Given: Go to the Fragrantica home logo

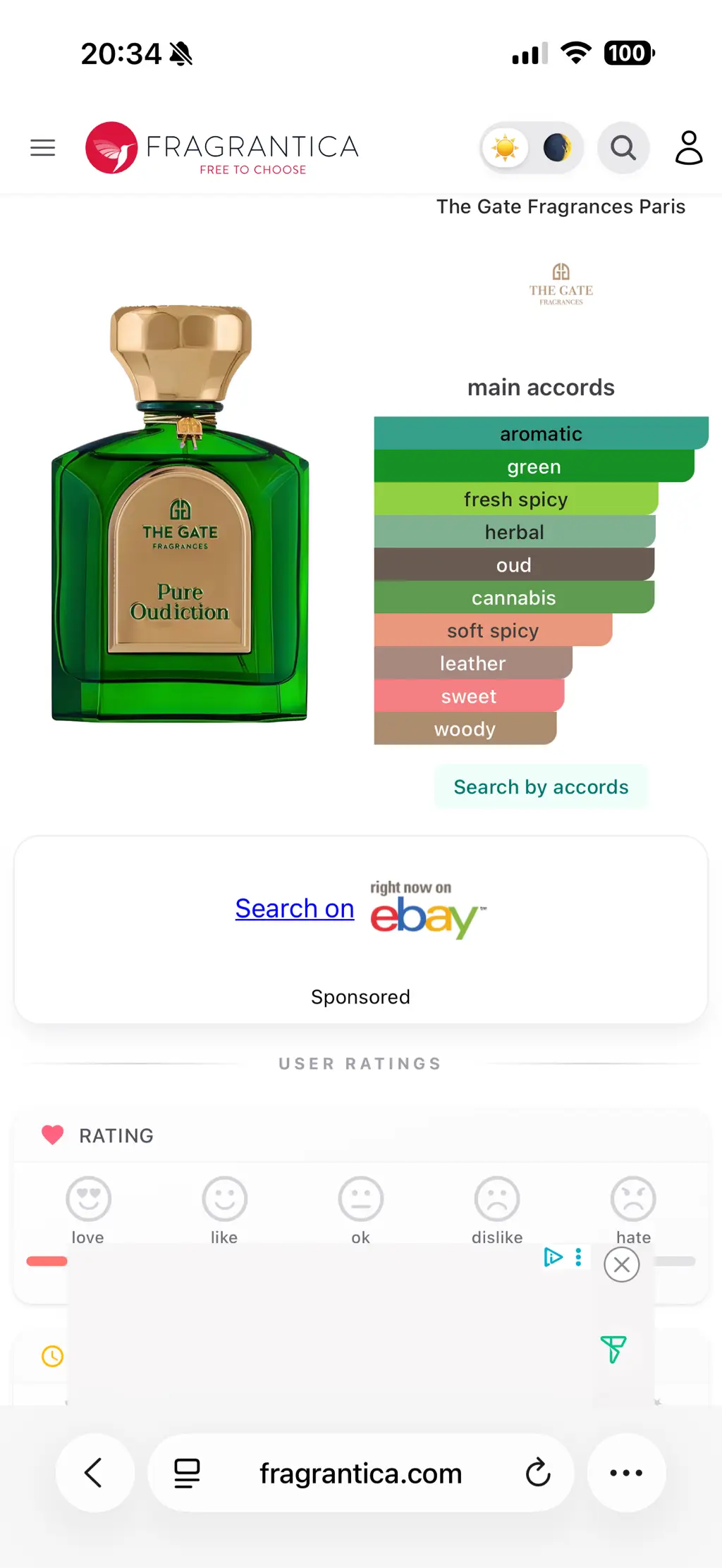Looking at the screenshot, I should point(222,148).
